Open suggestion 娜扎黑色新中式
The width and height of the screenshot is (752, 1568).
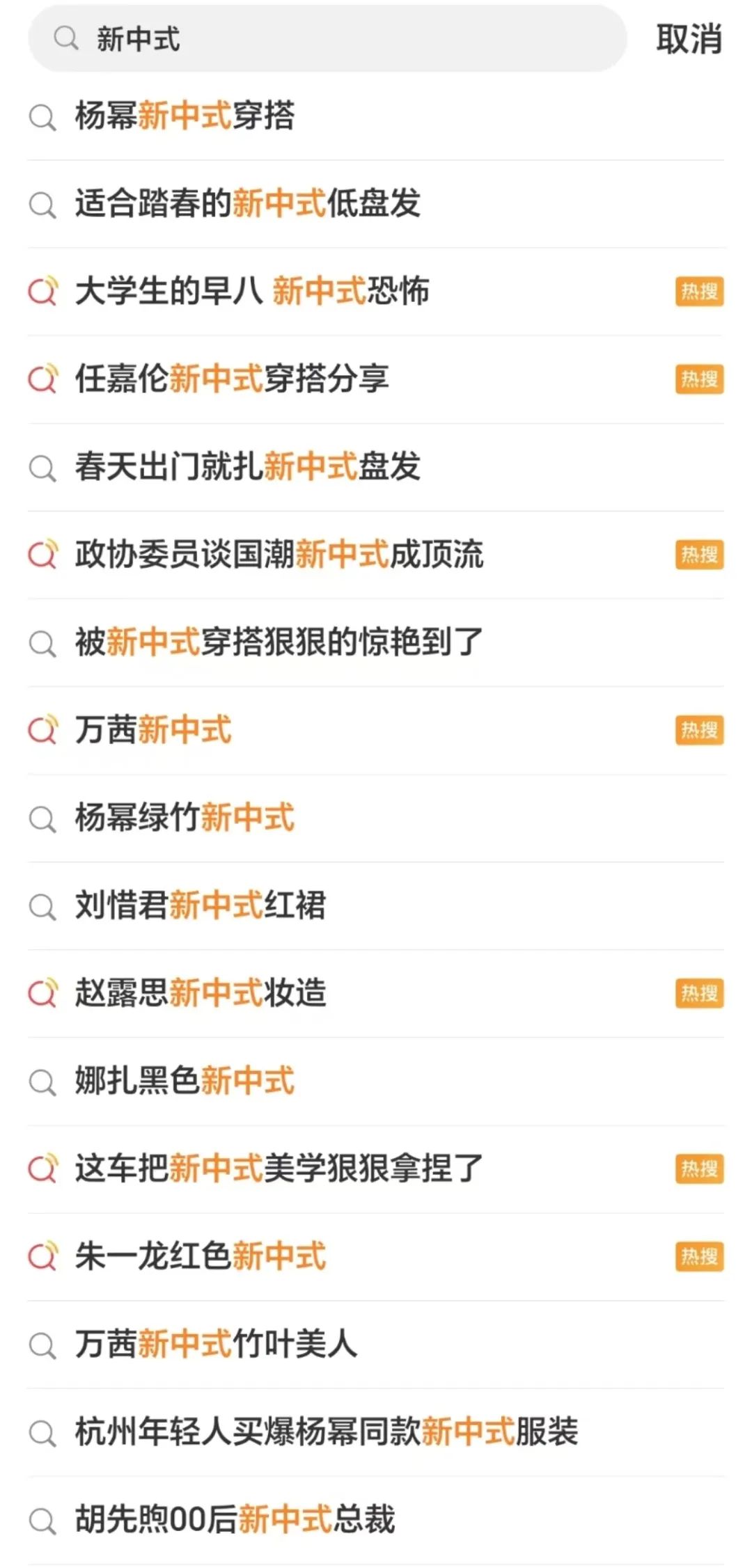pos(376,1081)
